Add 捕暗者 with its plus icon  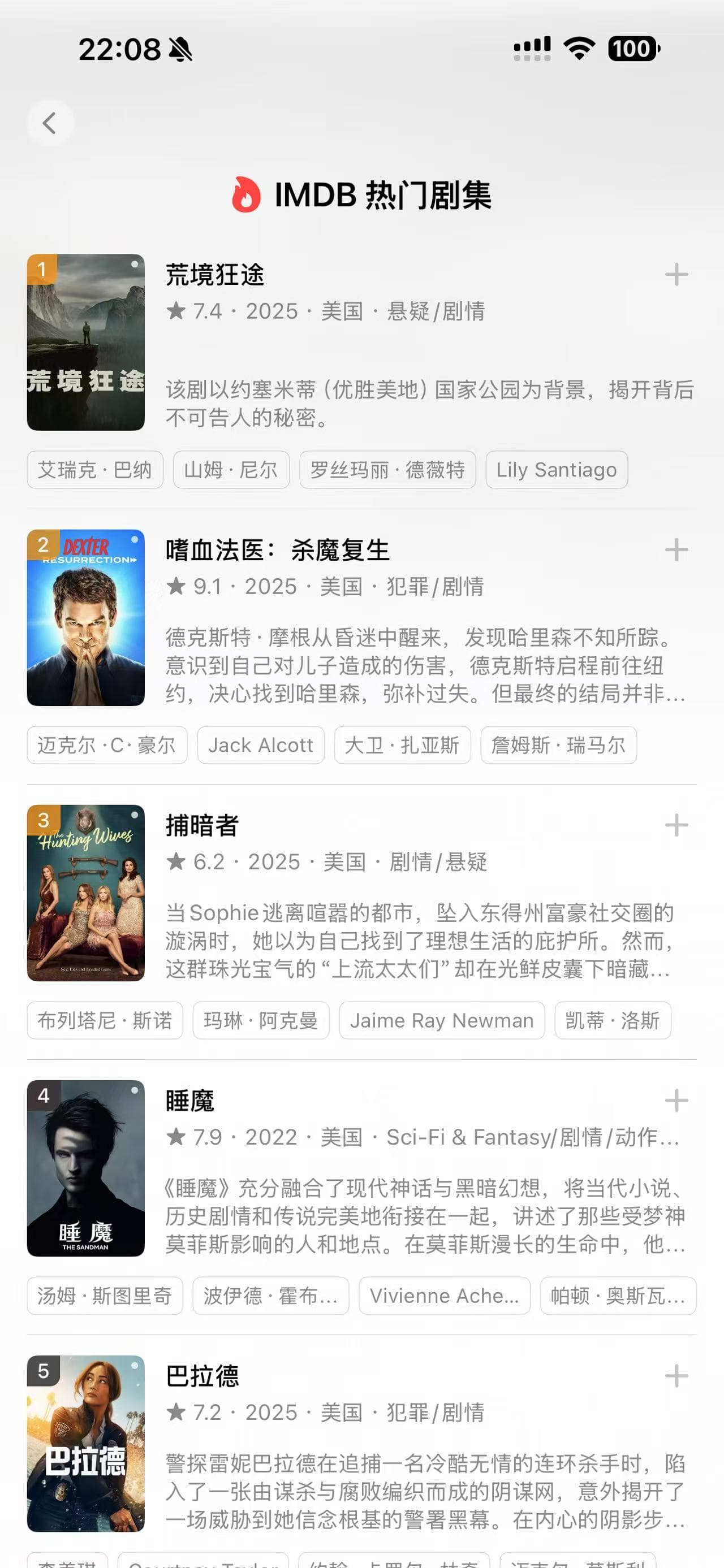[676, 825]
